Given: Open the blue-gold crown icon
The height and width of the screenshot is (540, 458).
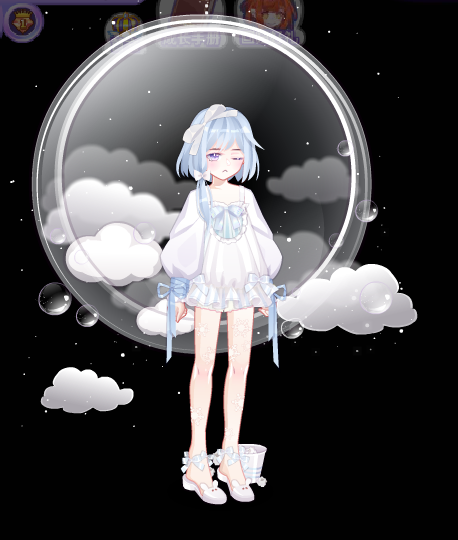Looking at the screenshot, I should coord(124,27).
